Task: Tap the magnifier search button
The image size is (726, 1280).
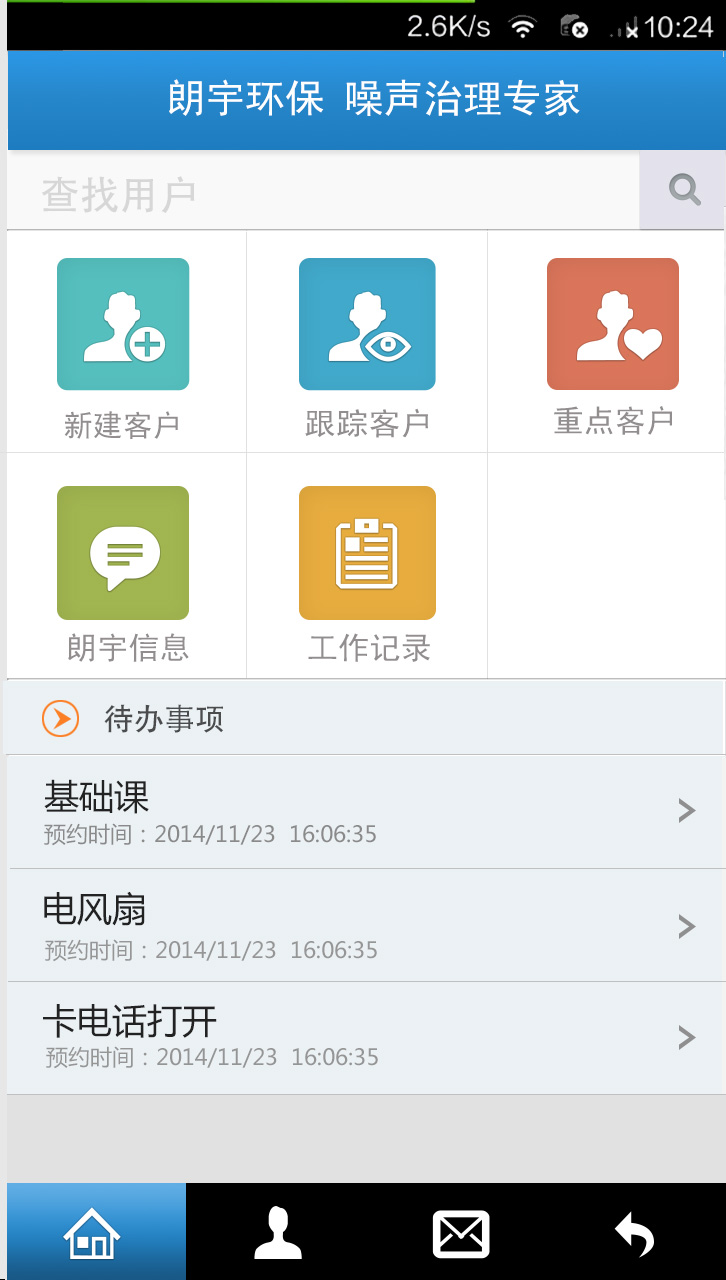Action: [x=683, y=191]
